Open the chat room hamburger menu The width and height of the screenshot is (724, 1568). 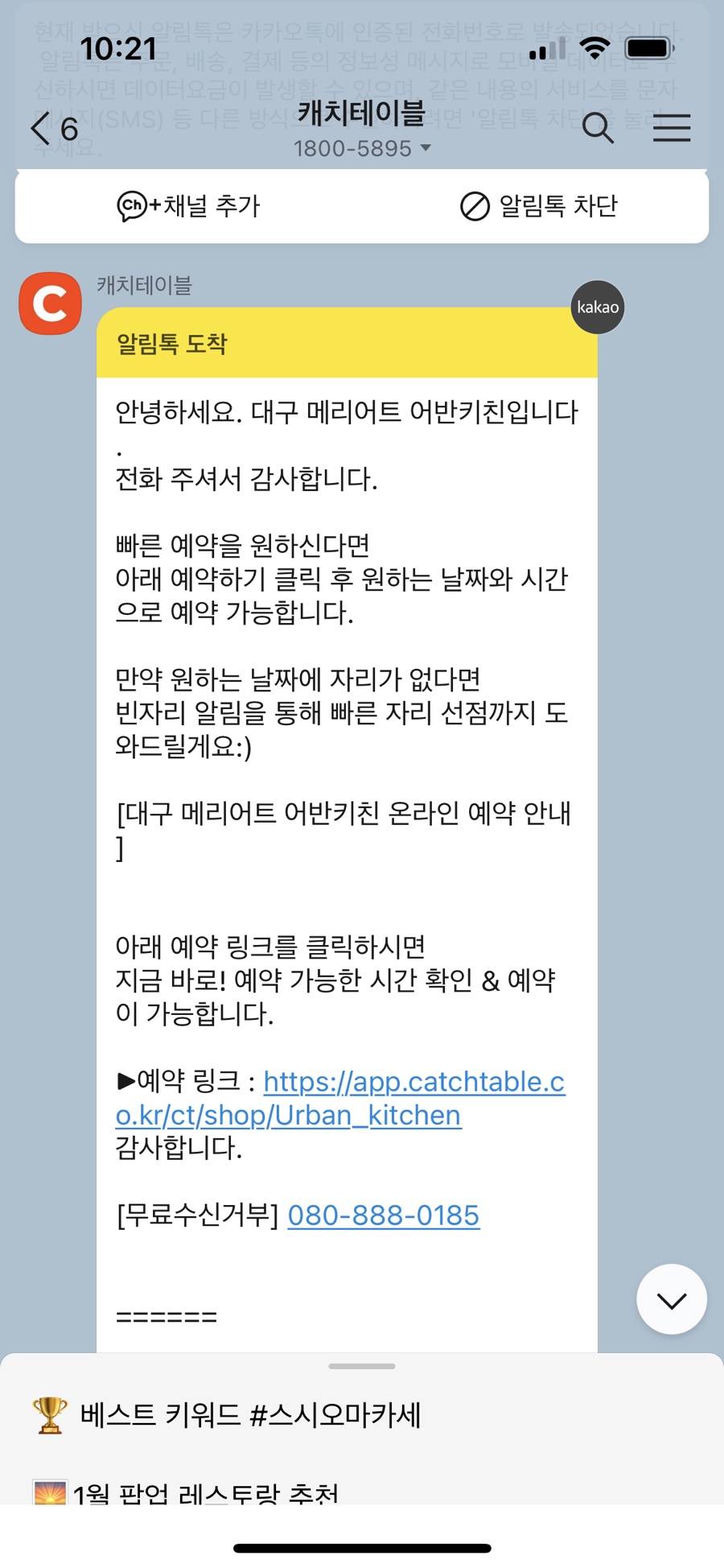pyautogui.click(x=672, y=128)
